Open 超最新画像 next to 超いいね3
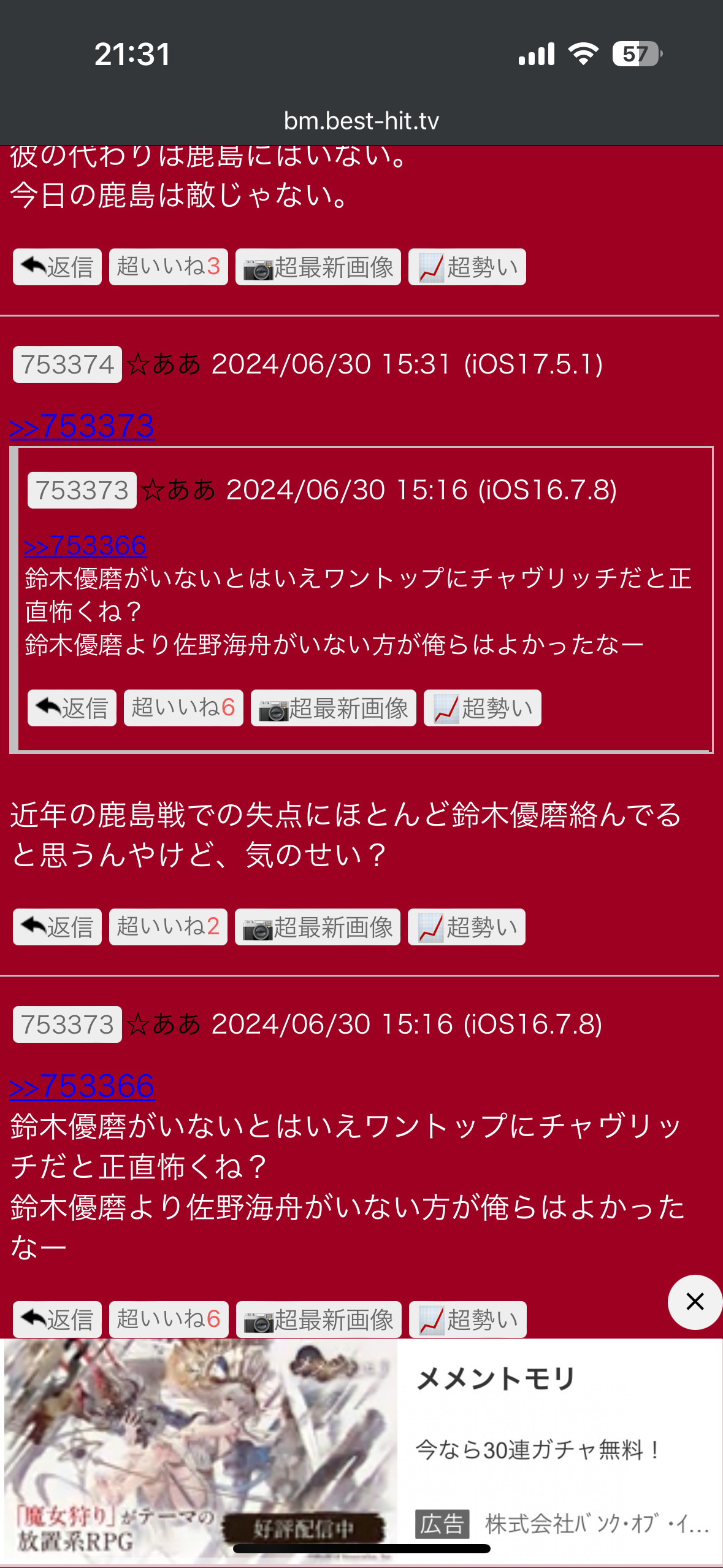 point(318,267)
